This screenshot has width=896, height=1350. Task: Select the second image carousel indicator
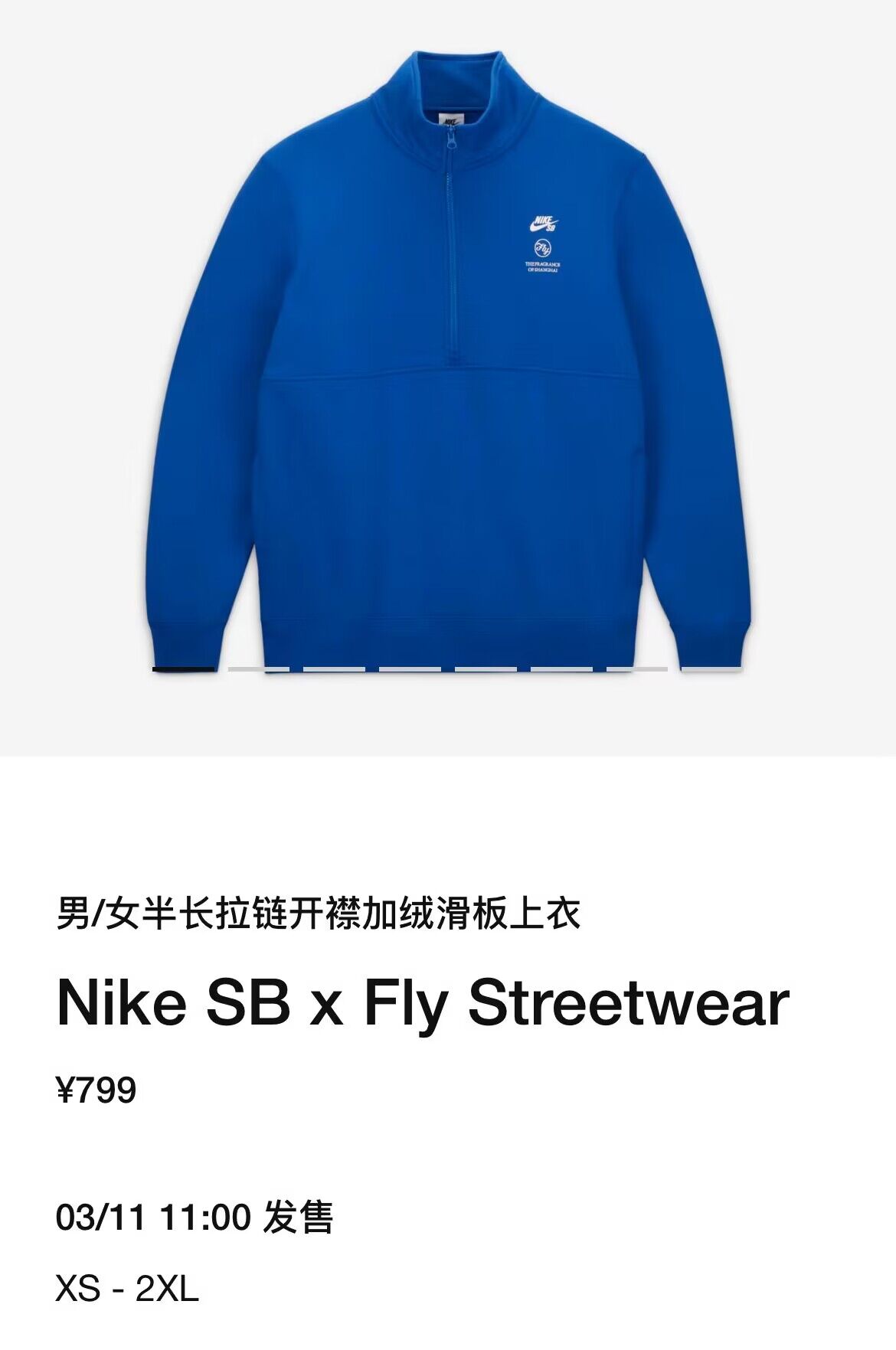[259, 669]
